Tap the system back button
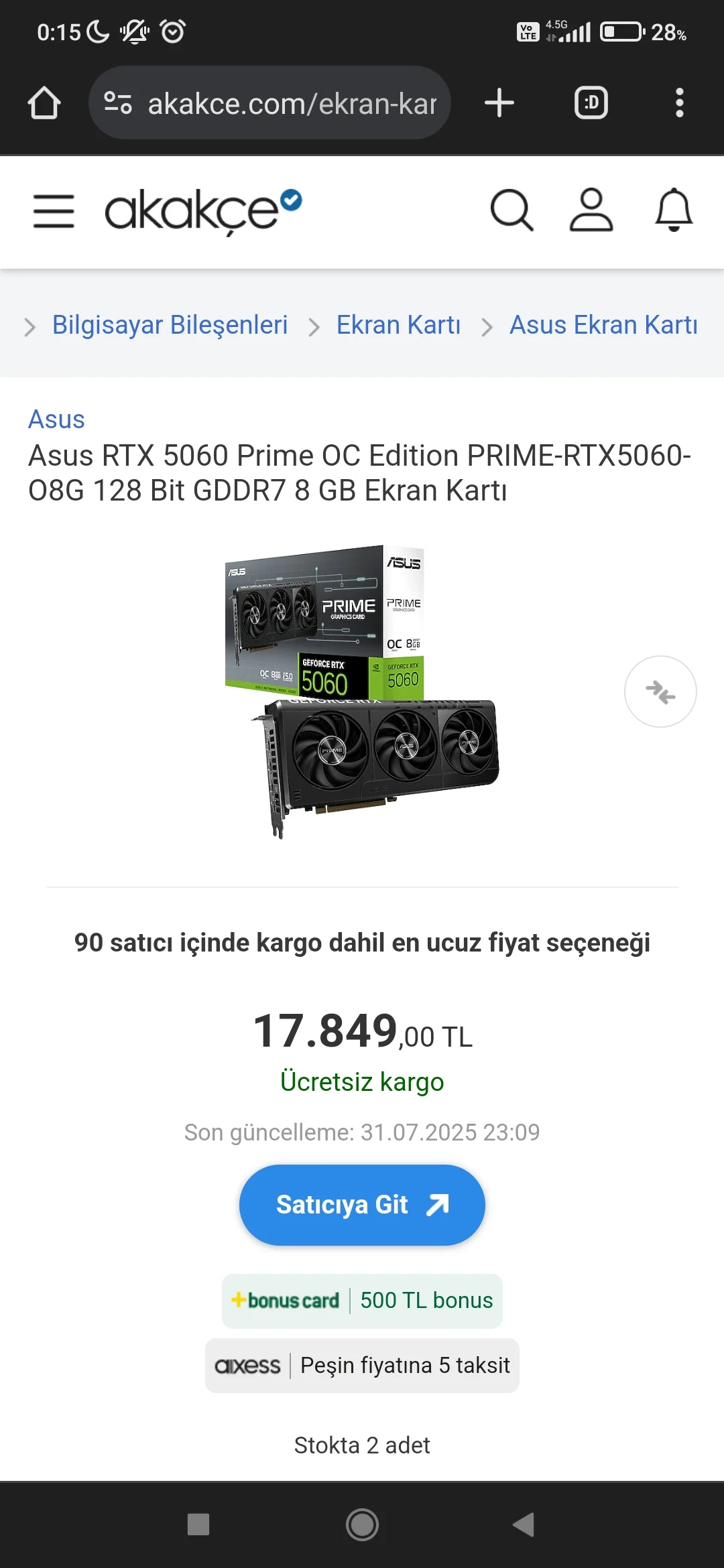This screenshot has width=724, height=1568. pyautogui.click(x=524, y=1524)
